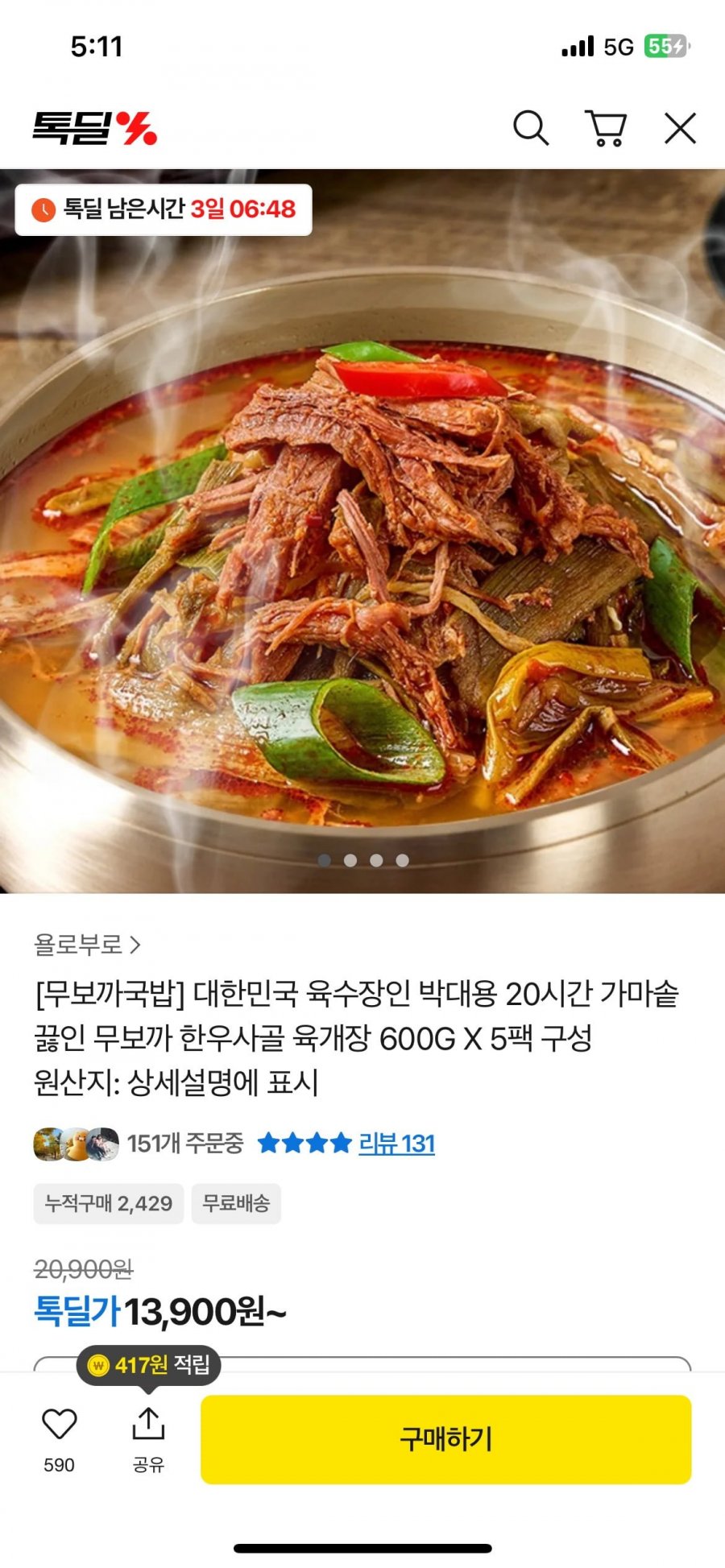Tap the 구매하기 purchase button
This screenshot has height=1568, width=725.
(x=445, y=1439)
